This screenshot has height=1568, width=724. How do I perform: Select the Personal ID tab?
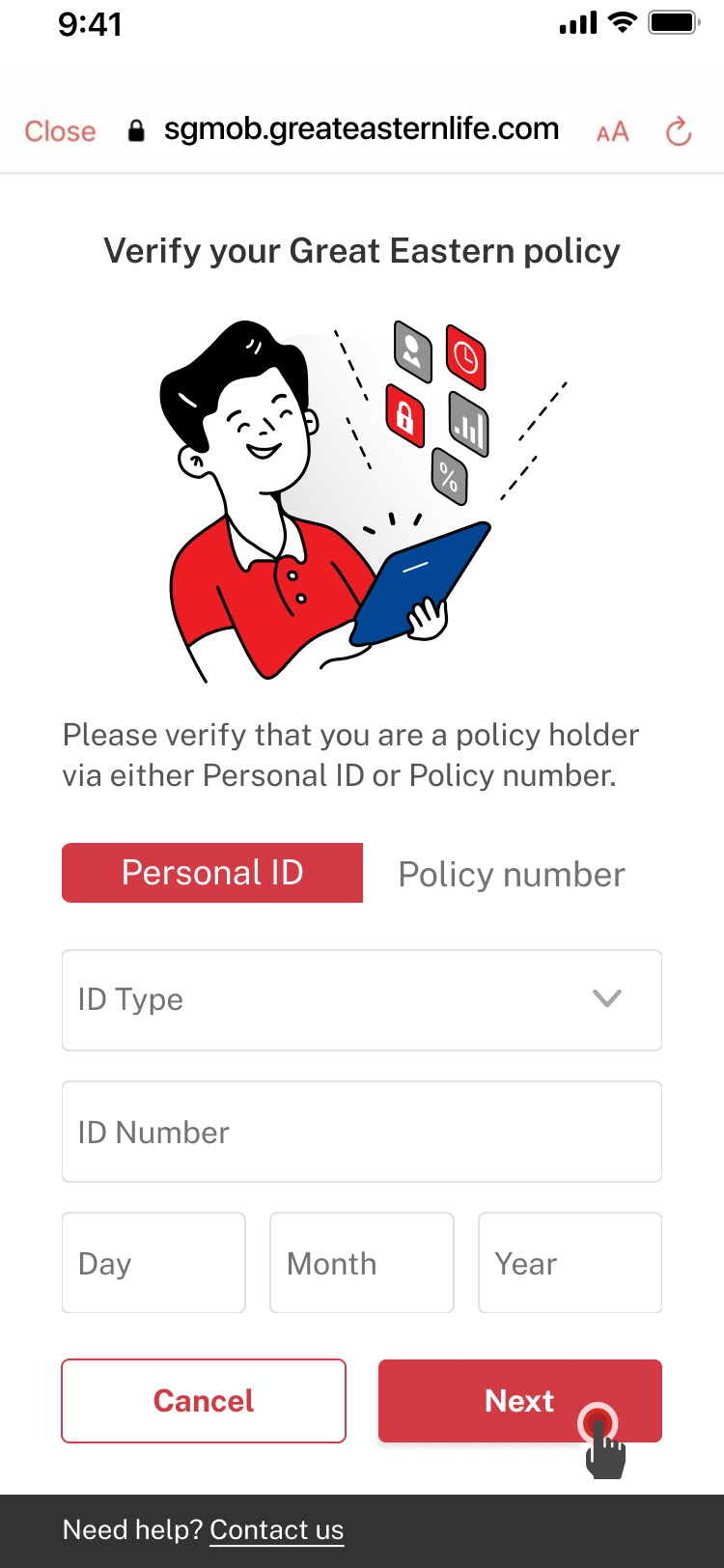pyautogui.click(x=212, y=873)
